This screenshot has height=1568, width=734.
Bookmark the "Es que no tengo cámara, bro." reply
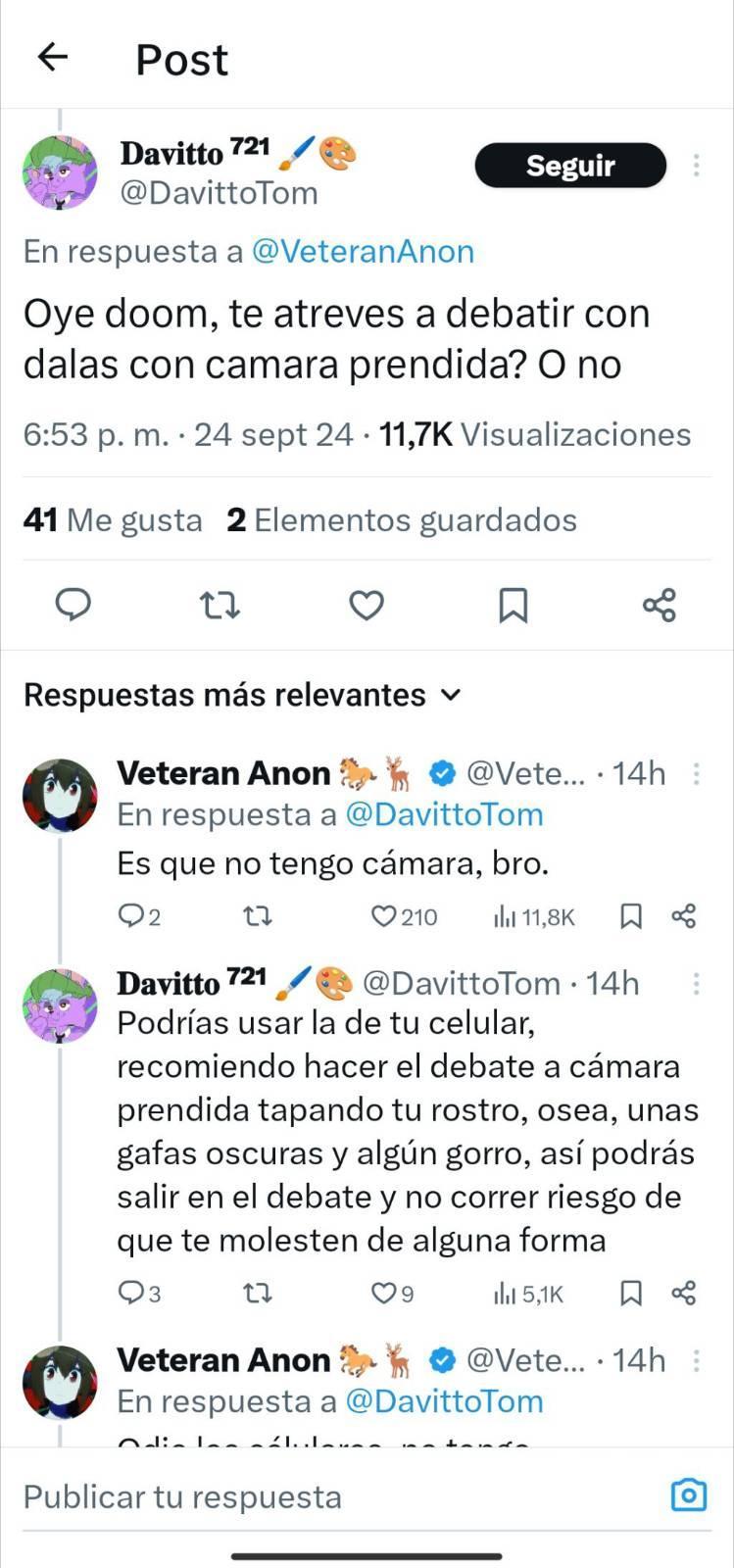(631, 916)
